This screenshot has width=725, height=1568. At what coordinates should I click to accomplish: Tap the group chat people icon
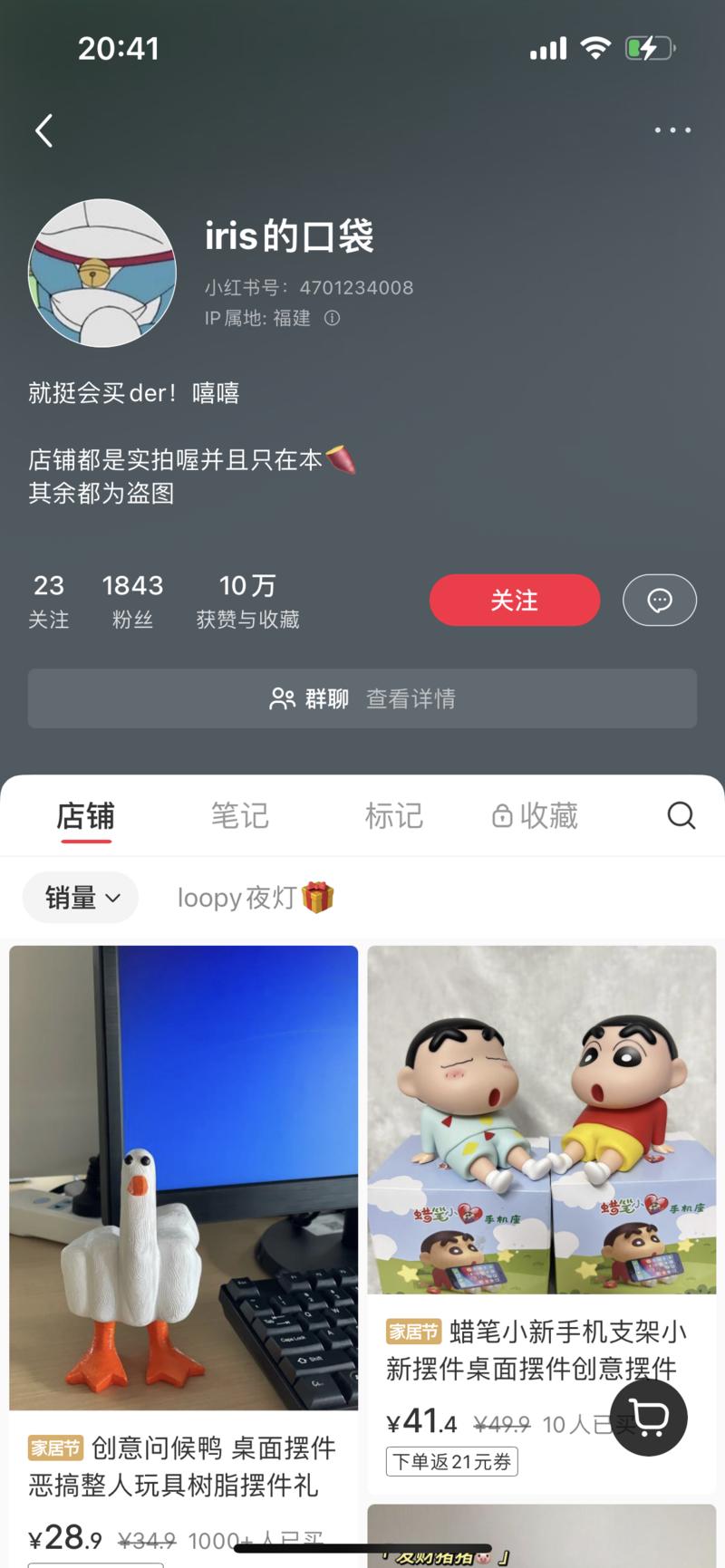(282, 698)
